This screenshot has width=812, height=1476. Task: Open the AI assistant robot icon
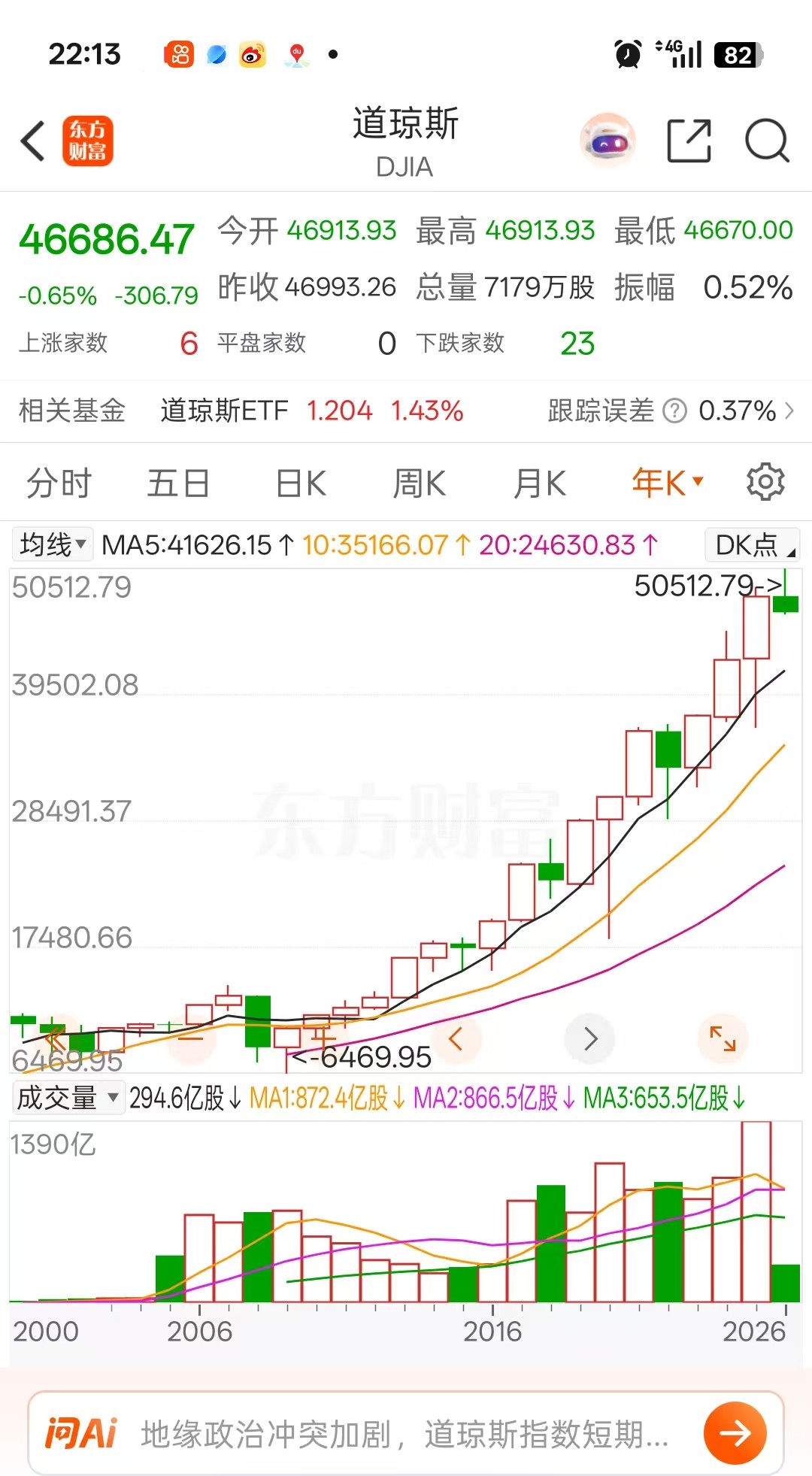tap(607, 141)
